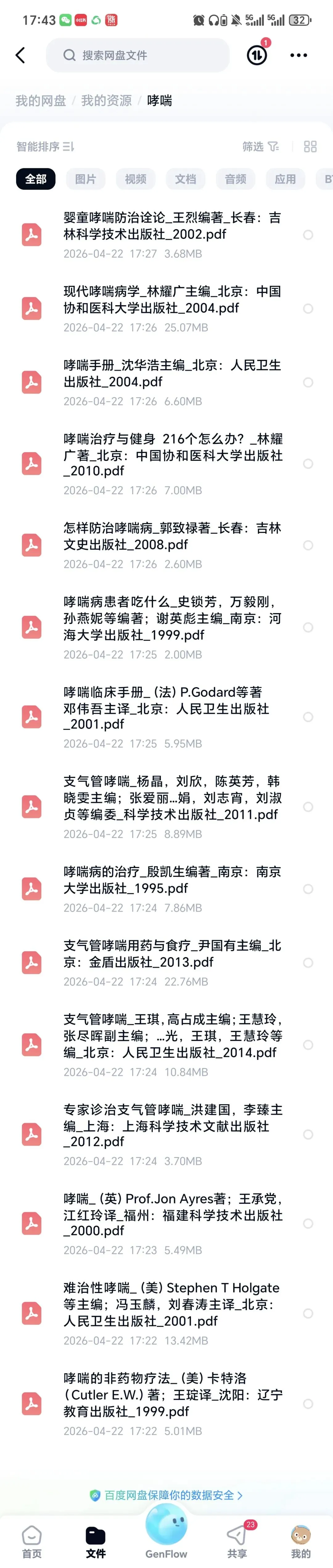
Task: Open the 搜索网盘文件 search box
Action: pos(138,55)
